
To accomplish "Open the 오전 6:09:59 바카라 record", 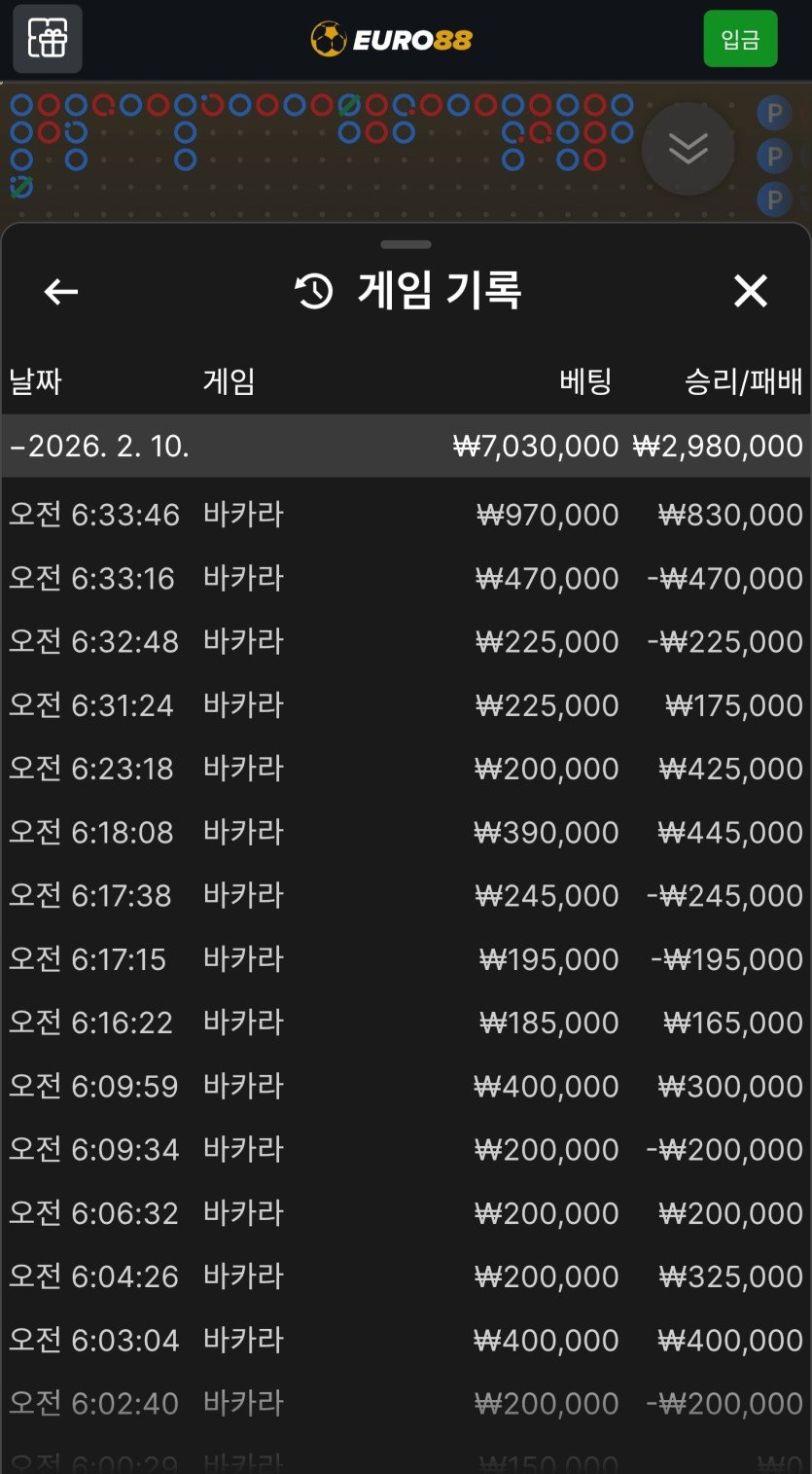I will (406, 1087).
